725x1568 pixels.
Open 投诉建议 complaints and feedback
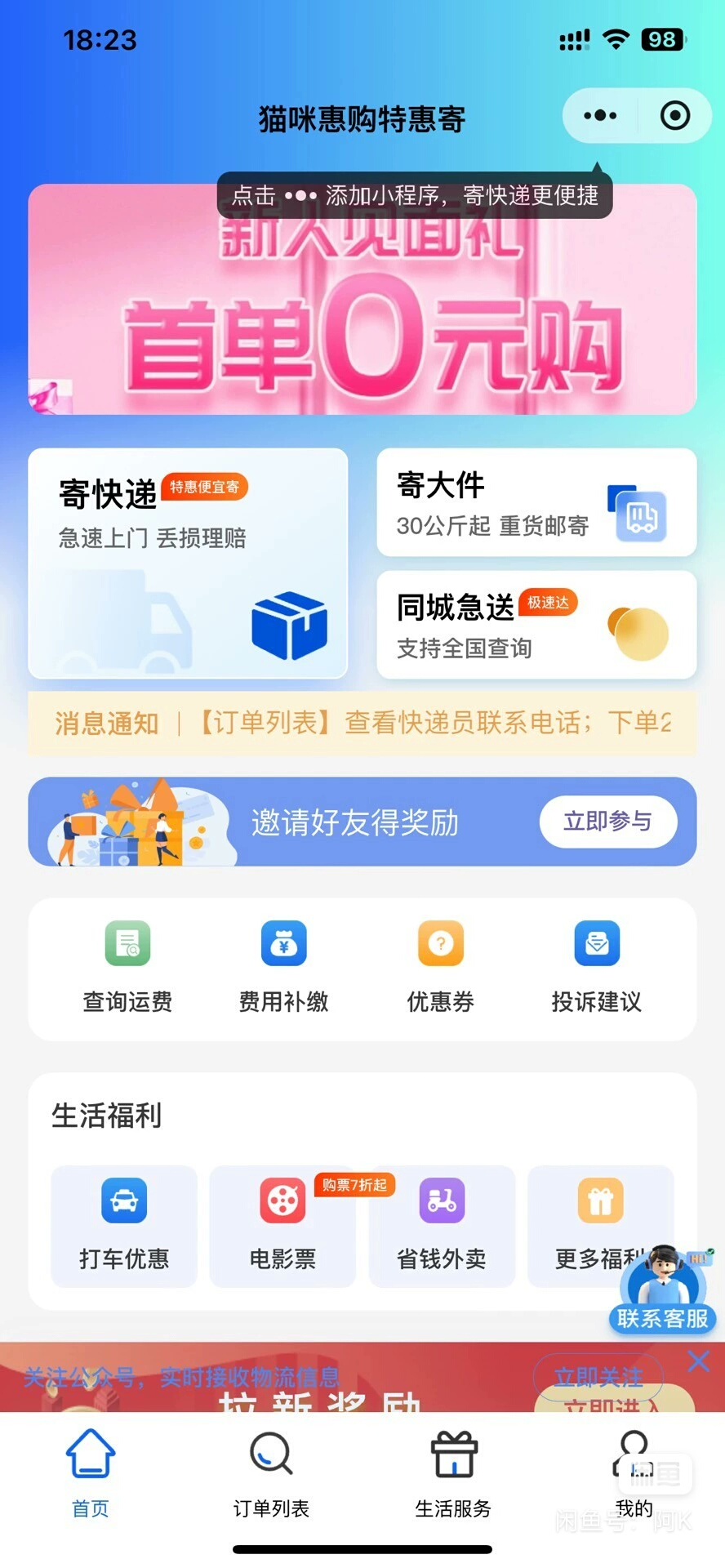coord(596,968)
